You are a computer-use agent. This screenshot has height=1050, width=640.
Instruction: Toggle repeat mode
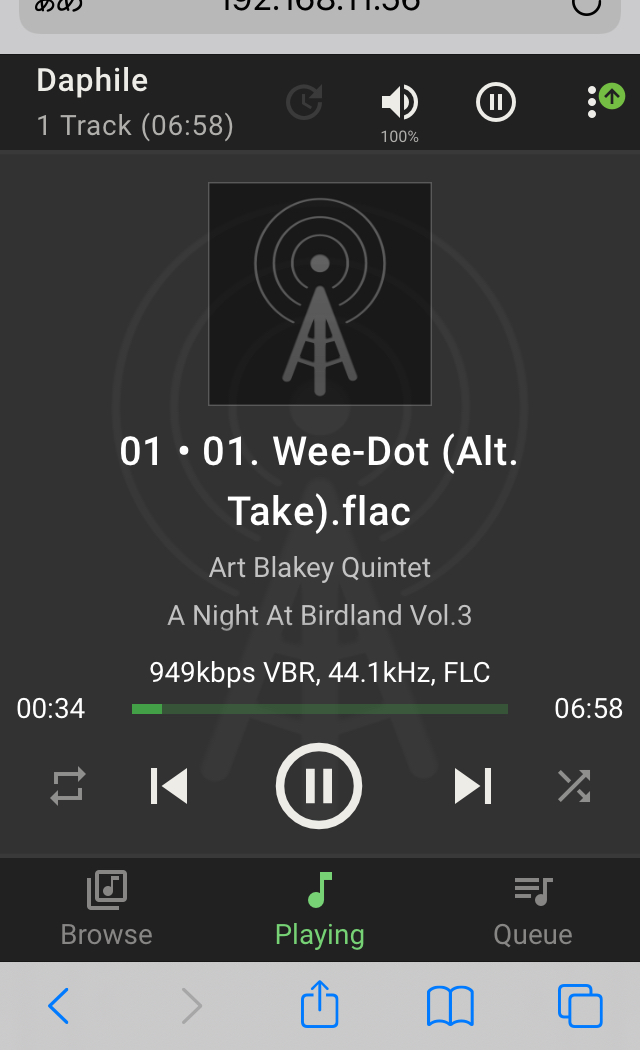(x=68, y=786)
